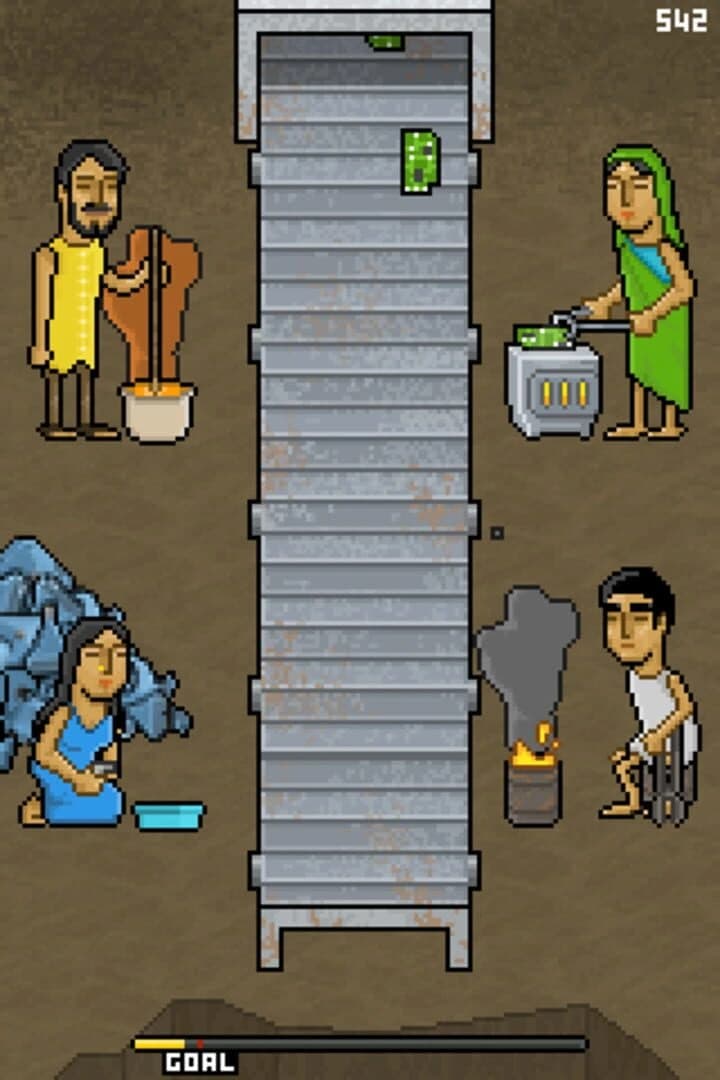Click the green item falling down the ladder
The width and height of the screenshot is (720, 1080).
(418, 162)
